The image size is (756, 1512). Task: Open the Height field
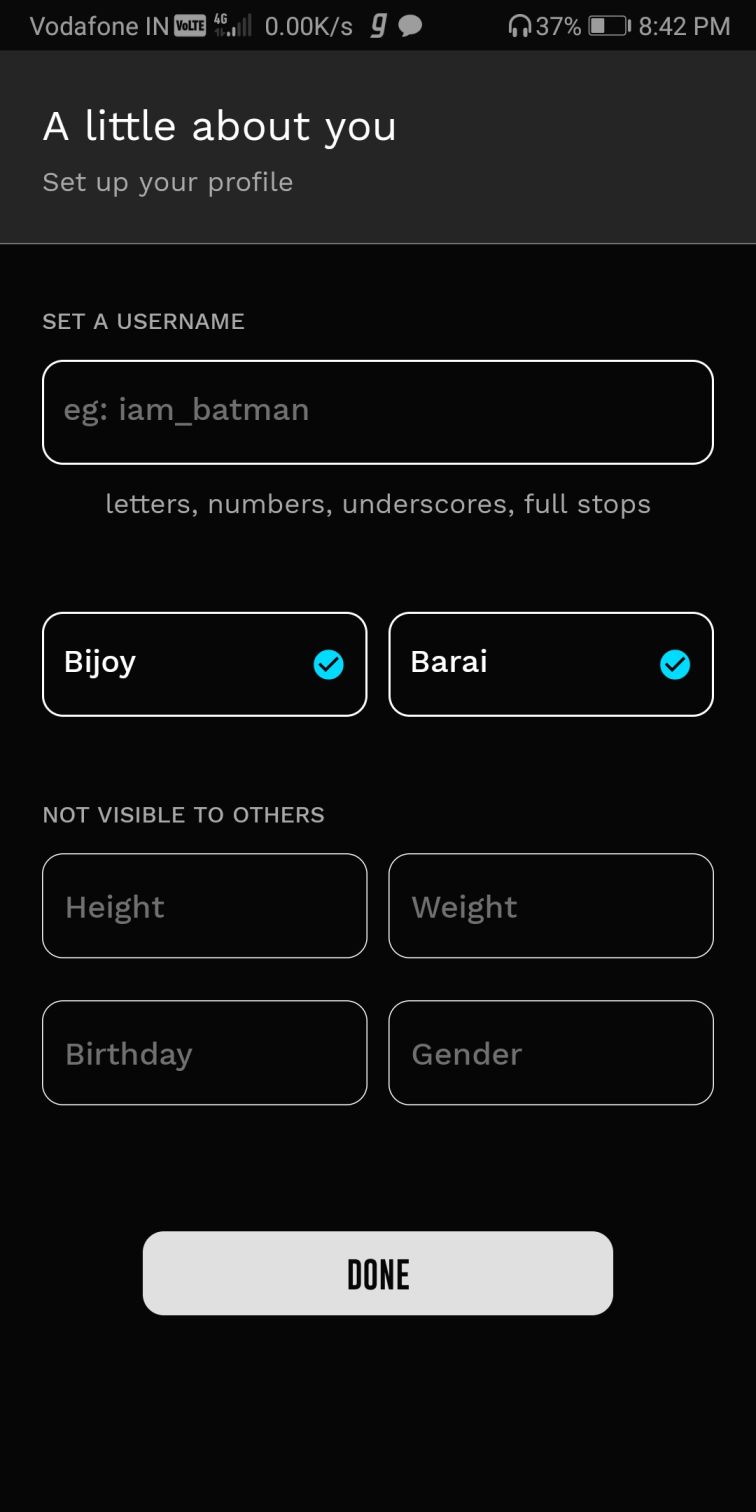click(x=204, y=906)
